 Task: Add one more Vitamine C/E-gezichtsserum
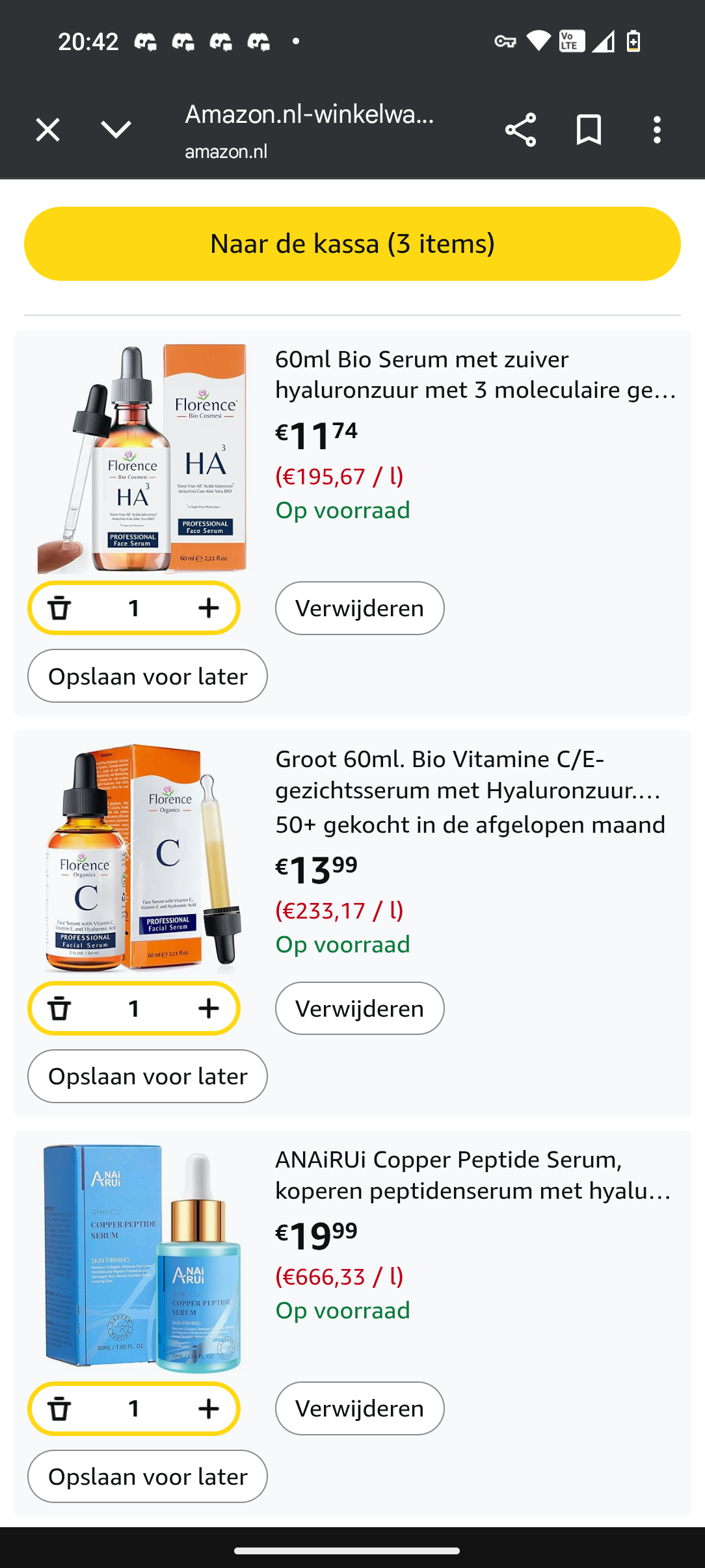pos(208,1009)
